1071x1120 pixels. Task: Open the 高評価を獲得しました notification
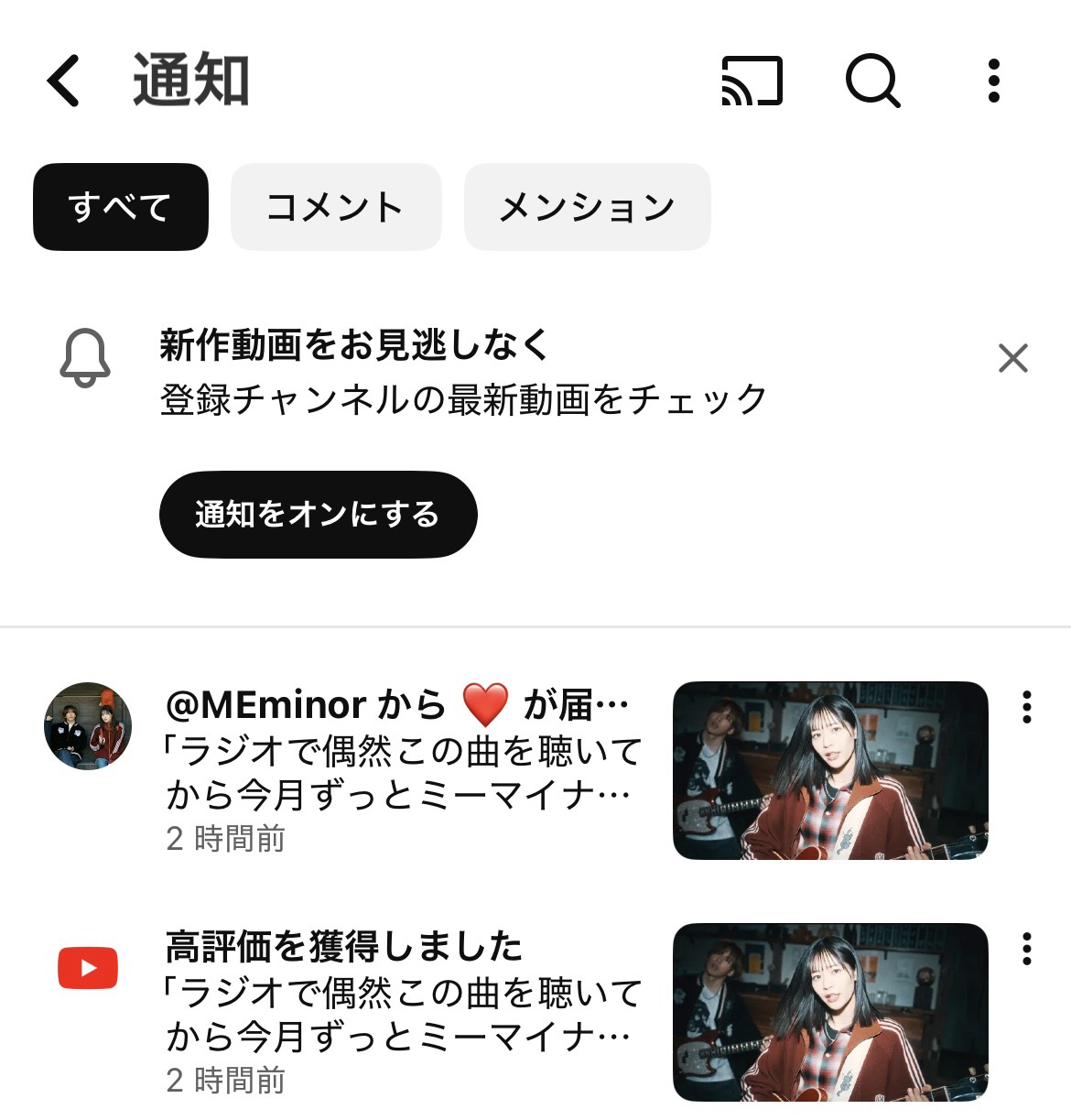point(403,1011)
